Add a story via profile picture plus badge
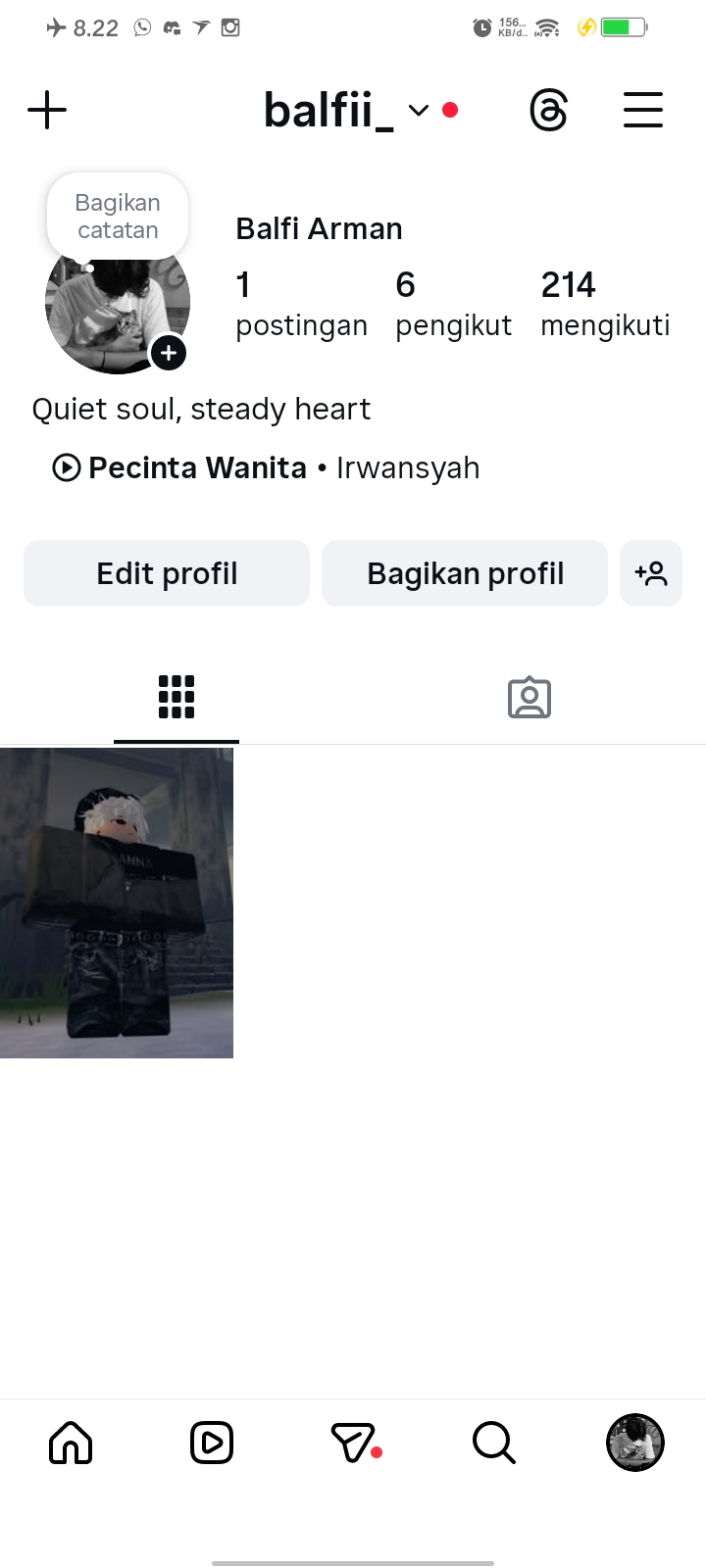 (x=169, y=353)
